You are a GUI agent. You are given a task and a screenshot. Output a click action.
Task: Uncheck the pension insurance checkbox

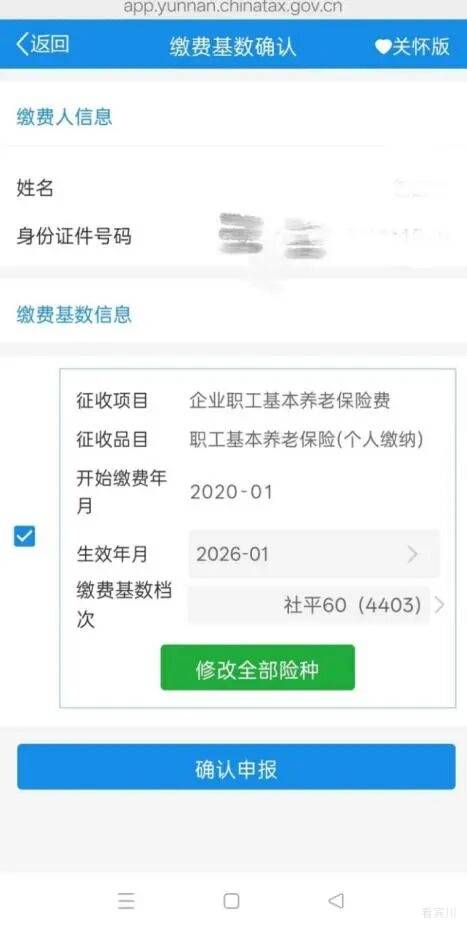click(x=24, y=536)
